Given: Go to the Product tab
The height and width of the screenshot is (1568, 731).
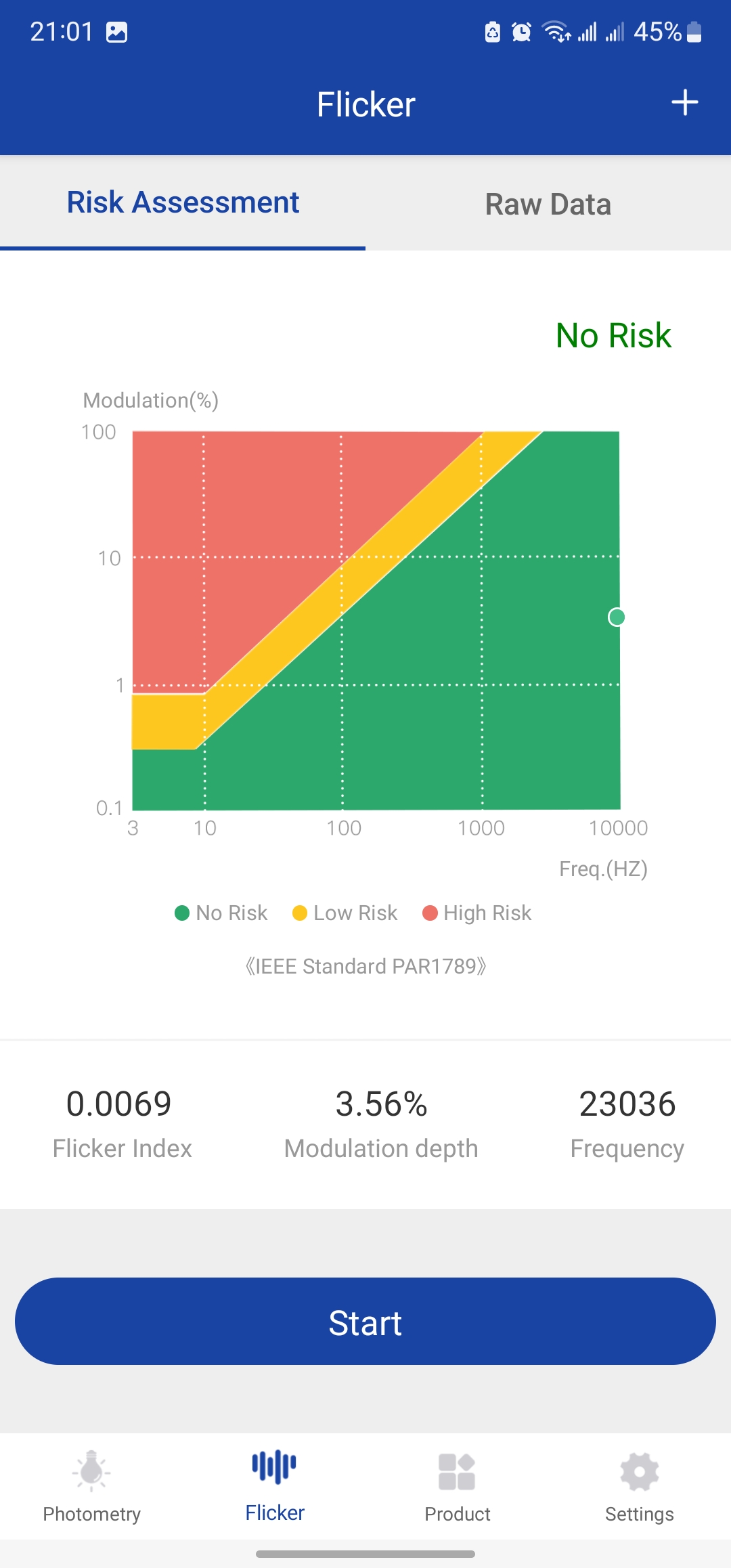Looking at the screenshot, I should 458,1487.
